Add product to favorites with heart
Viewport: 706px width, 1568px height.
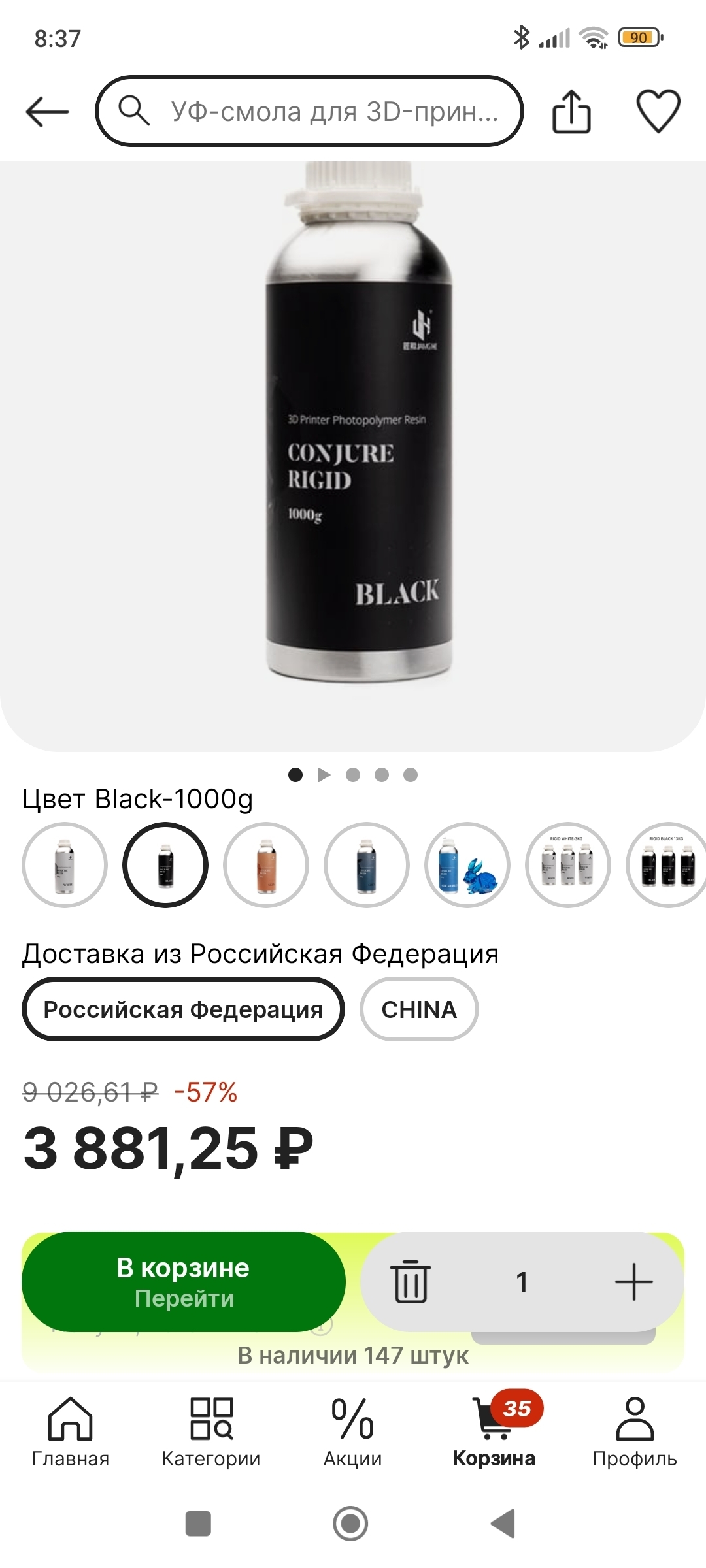pos(658,112)
